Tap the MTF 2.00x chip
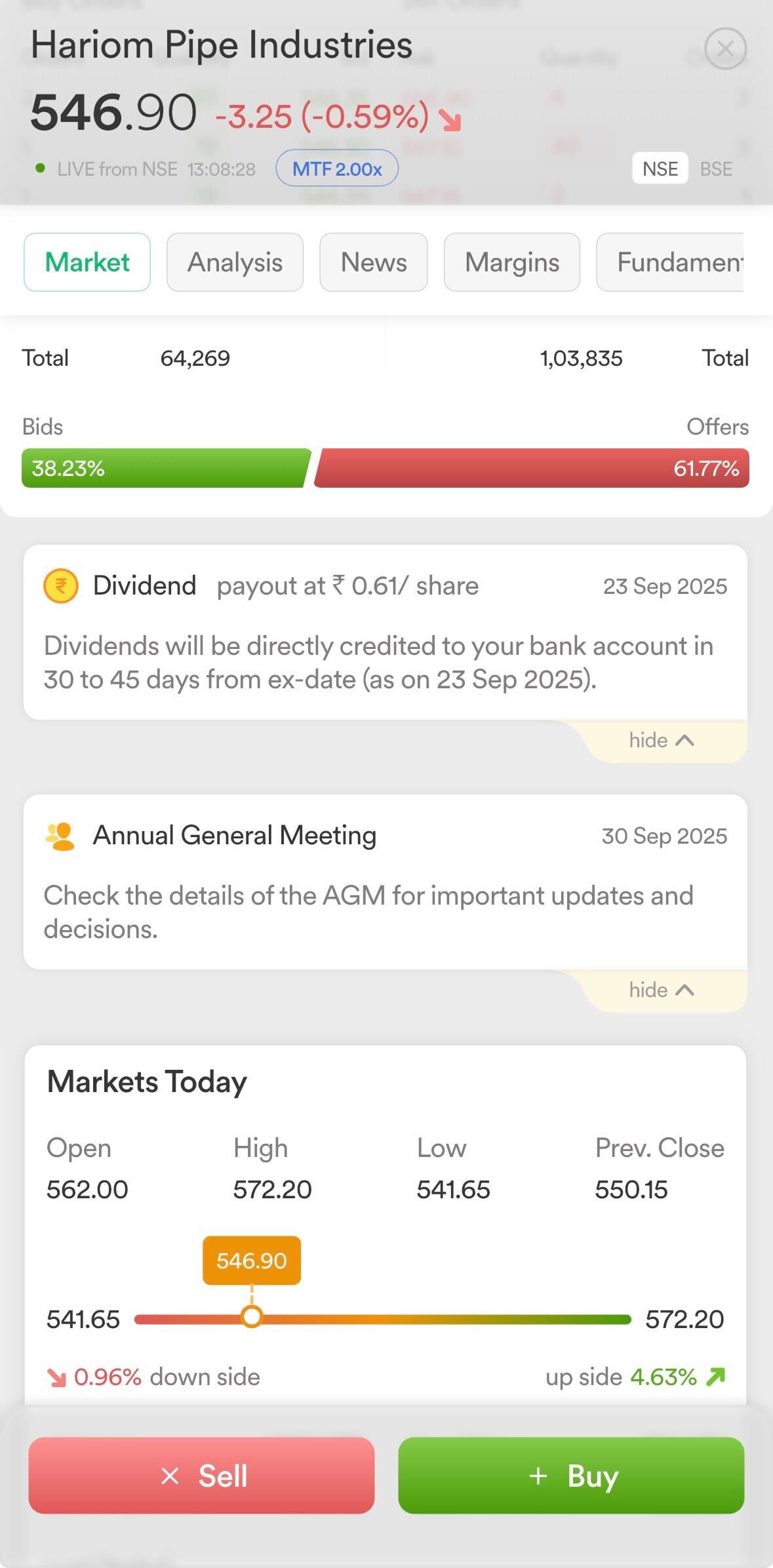 337,168
